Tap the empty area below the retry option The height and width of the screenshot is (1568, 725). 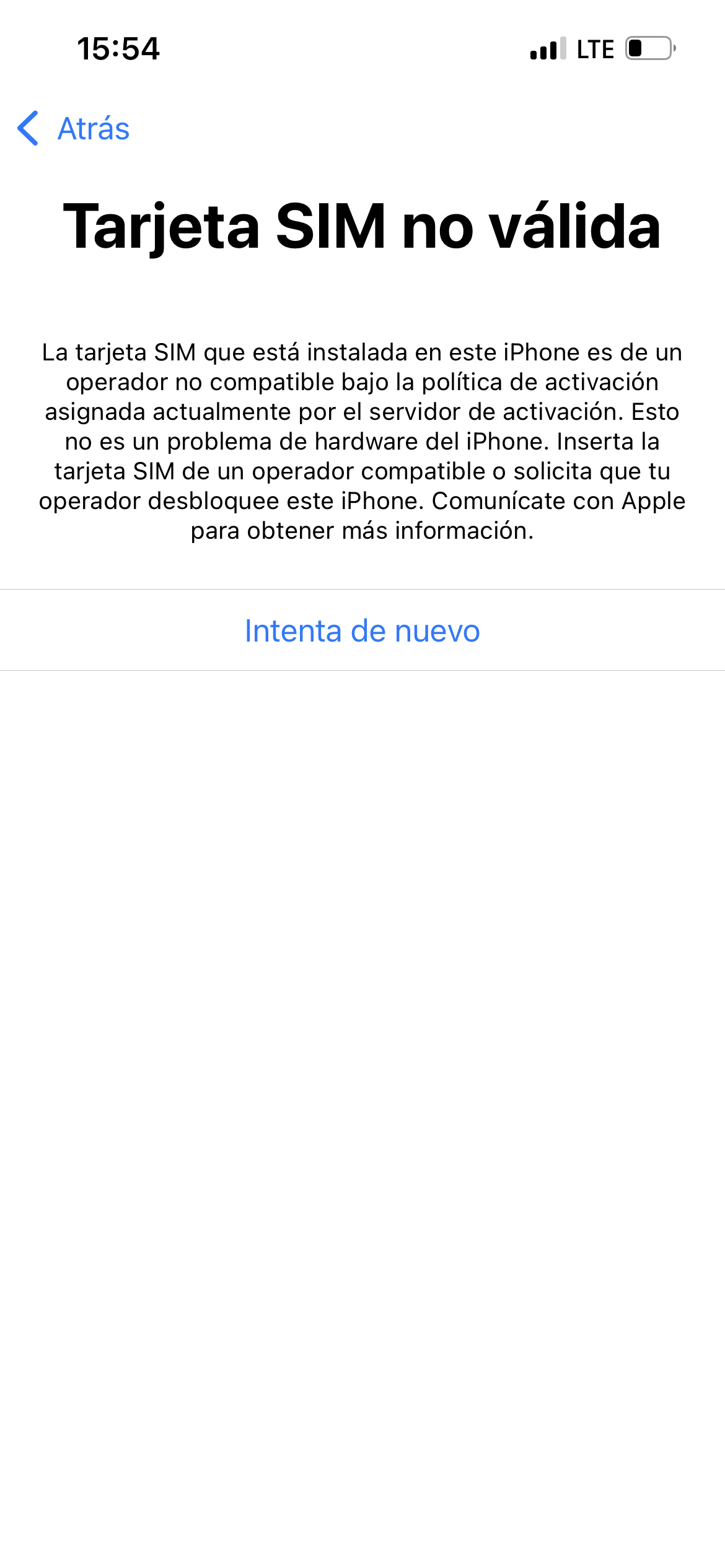362,991
